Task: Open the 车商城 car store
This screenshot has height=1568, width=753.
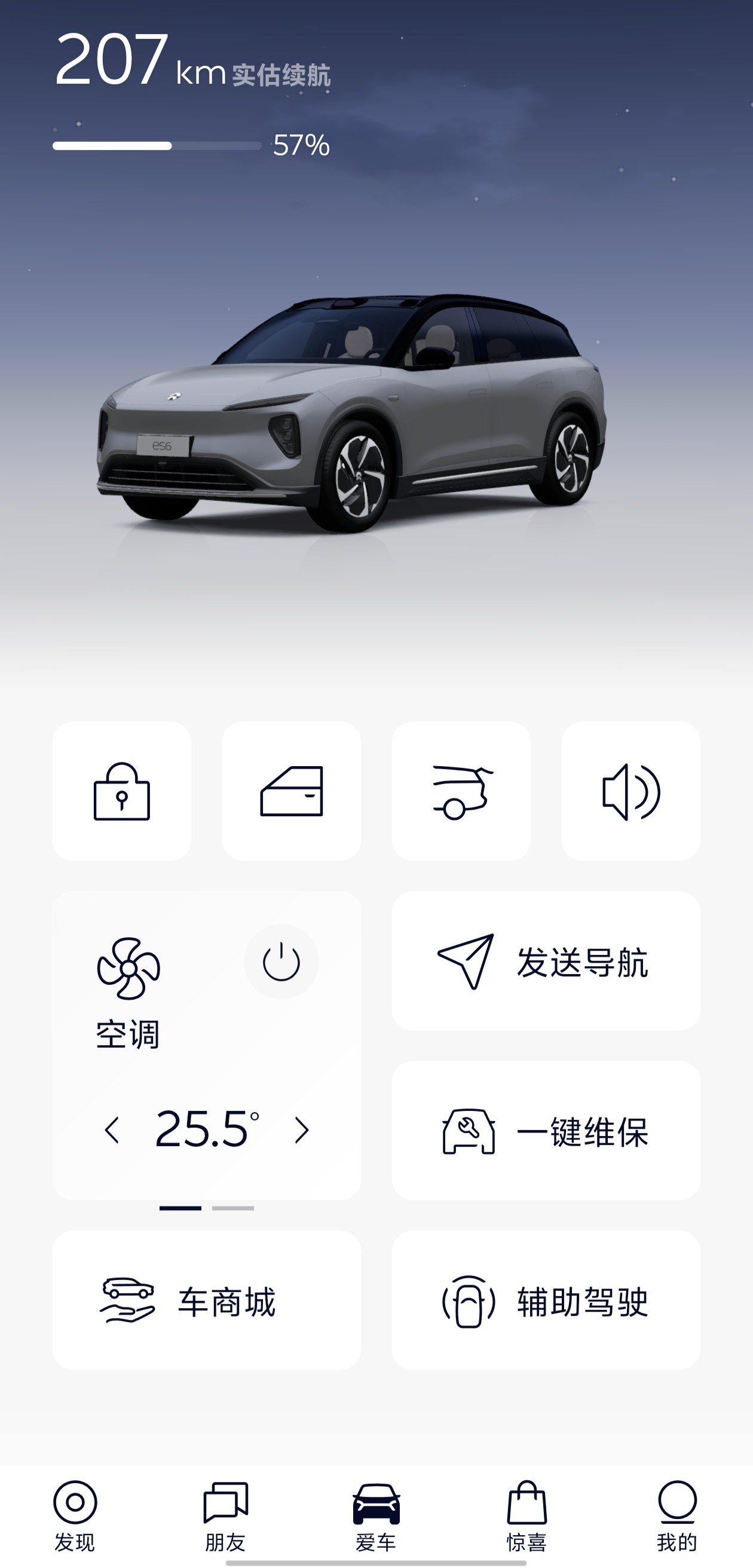Action: coord(206,1301)
